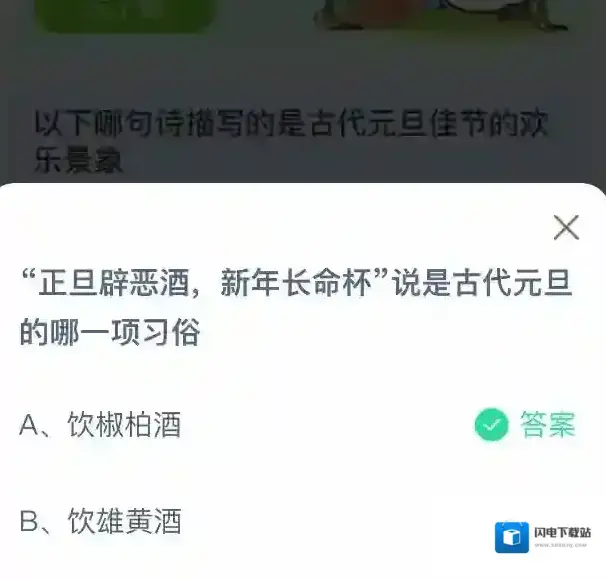Viewport: 606px width, 579px height.
Task: Choose answer B、饮雄黄酒
Action: [101, 521]
